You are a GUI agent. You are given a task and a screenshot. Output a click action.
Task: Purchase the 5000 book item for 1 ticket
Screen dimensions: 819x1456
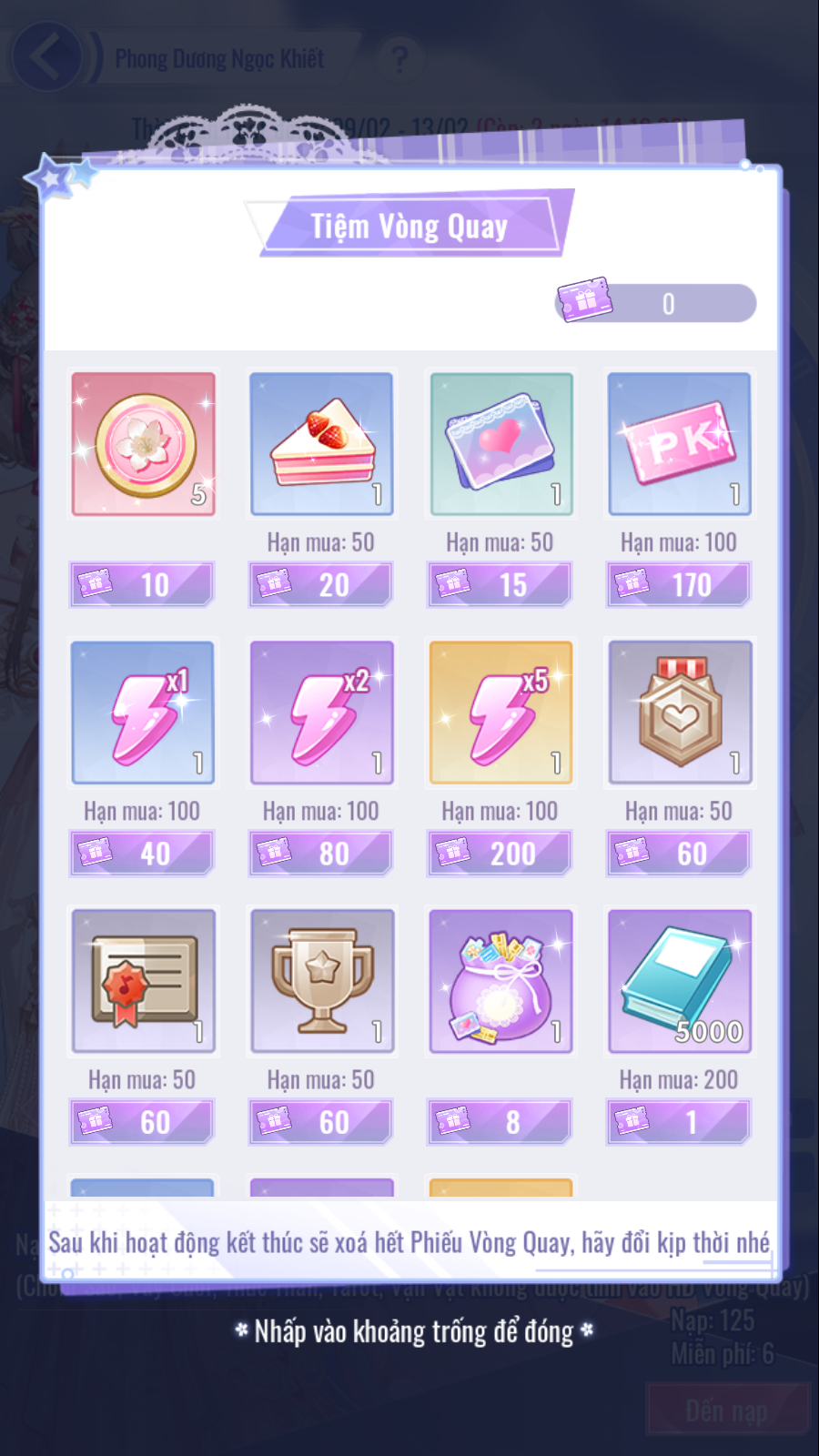(679, 1122)
